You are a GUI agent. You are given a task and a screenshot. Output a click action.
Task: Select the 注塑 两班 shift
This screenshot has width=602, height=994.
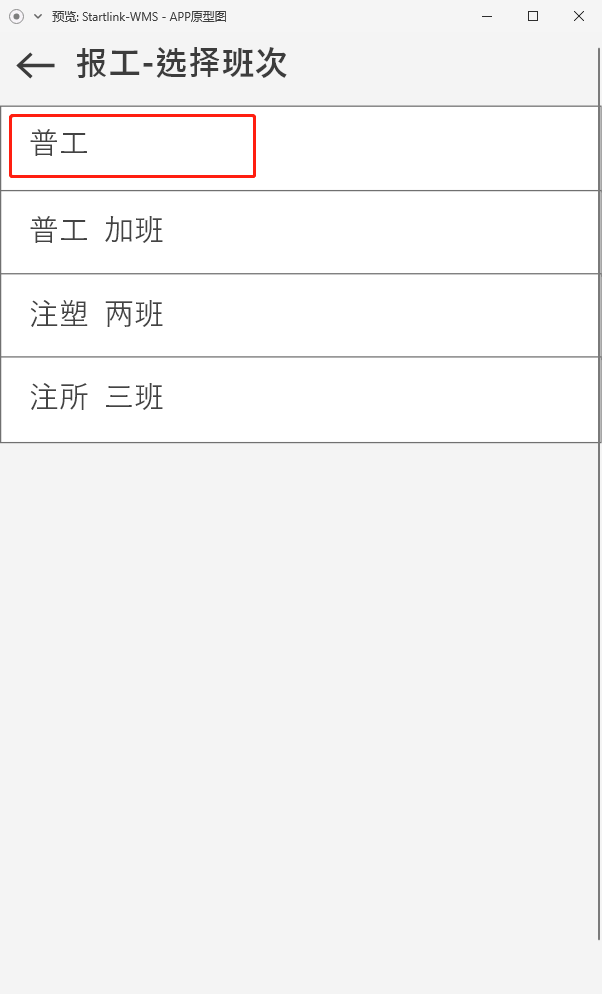[298, 315]
